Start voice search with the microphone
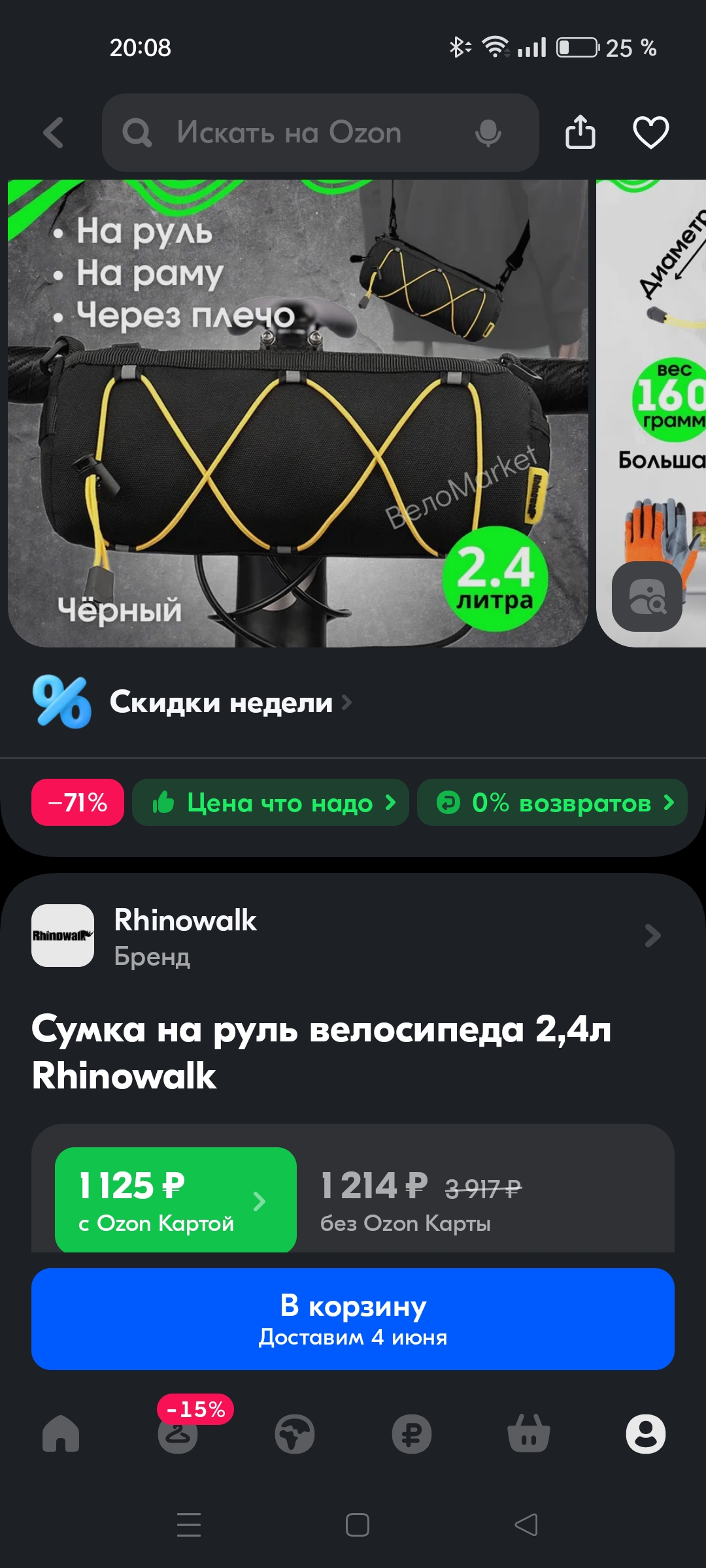 point(488,133)
